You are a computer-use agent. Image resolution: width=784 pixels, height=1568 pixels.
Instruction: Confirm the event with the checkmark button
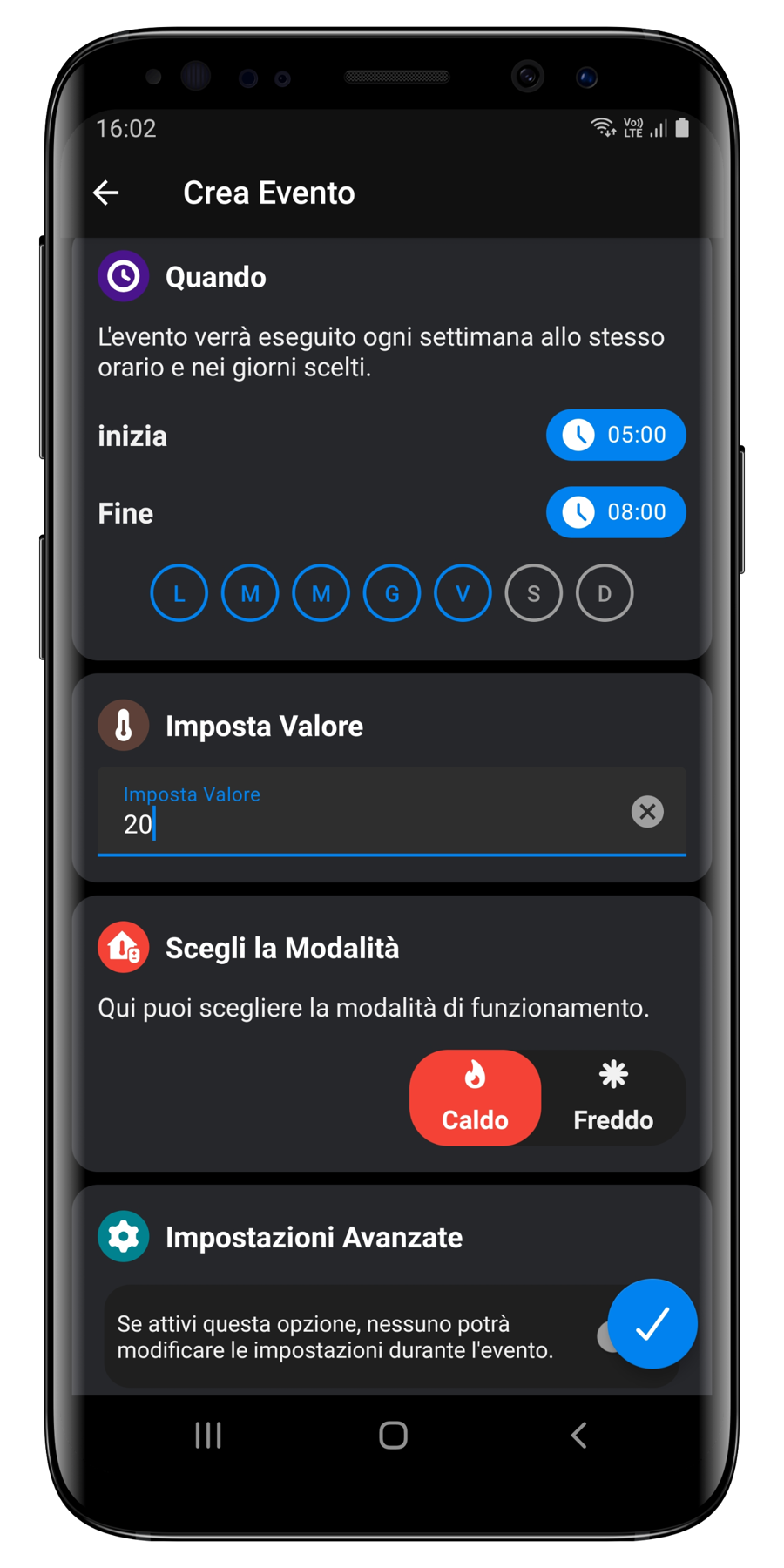(x=652, y=1323)
